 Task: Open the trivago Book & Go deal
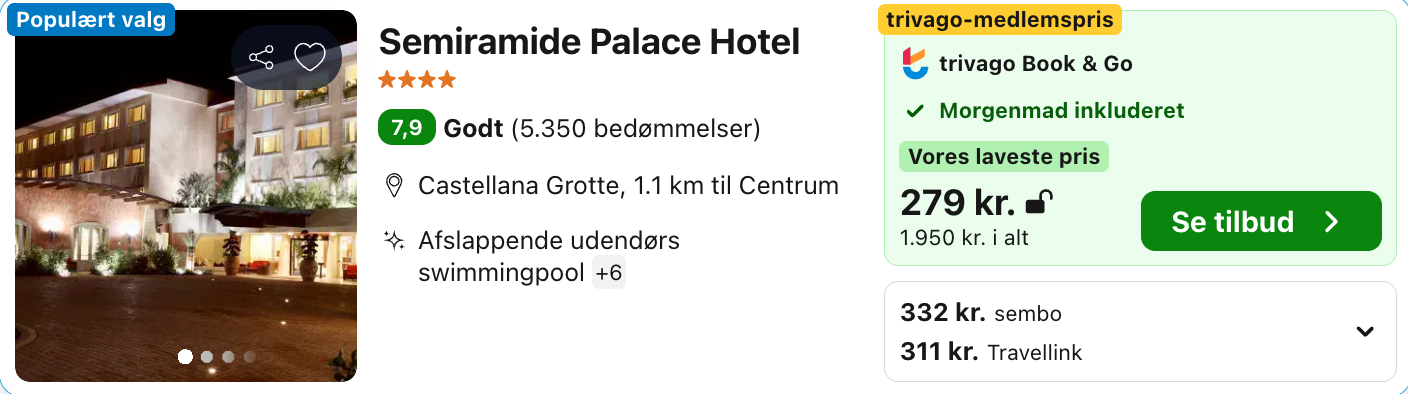1035,64
